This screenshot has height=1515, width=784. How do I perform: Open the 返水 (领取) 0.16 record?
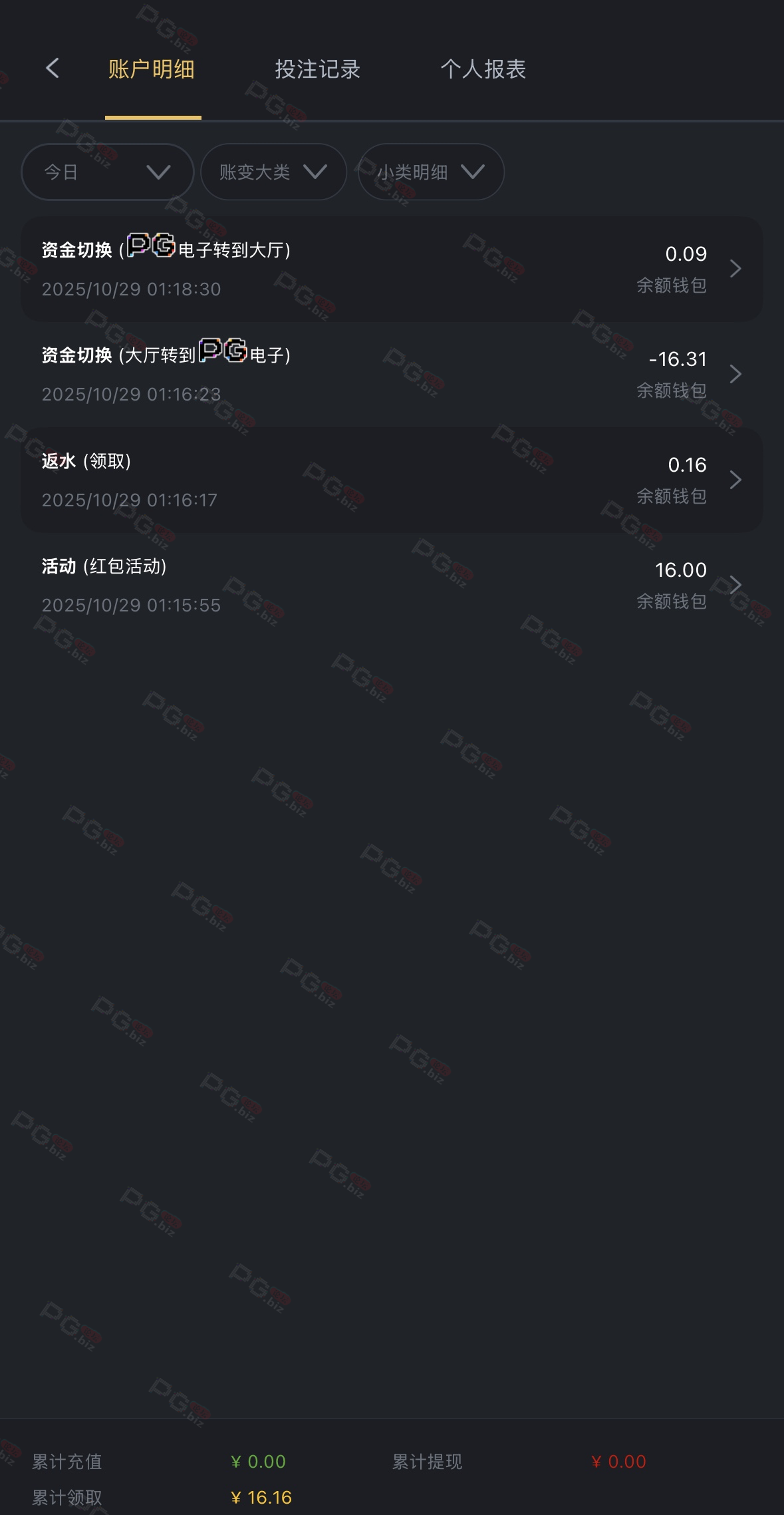[x=391, y=480]
